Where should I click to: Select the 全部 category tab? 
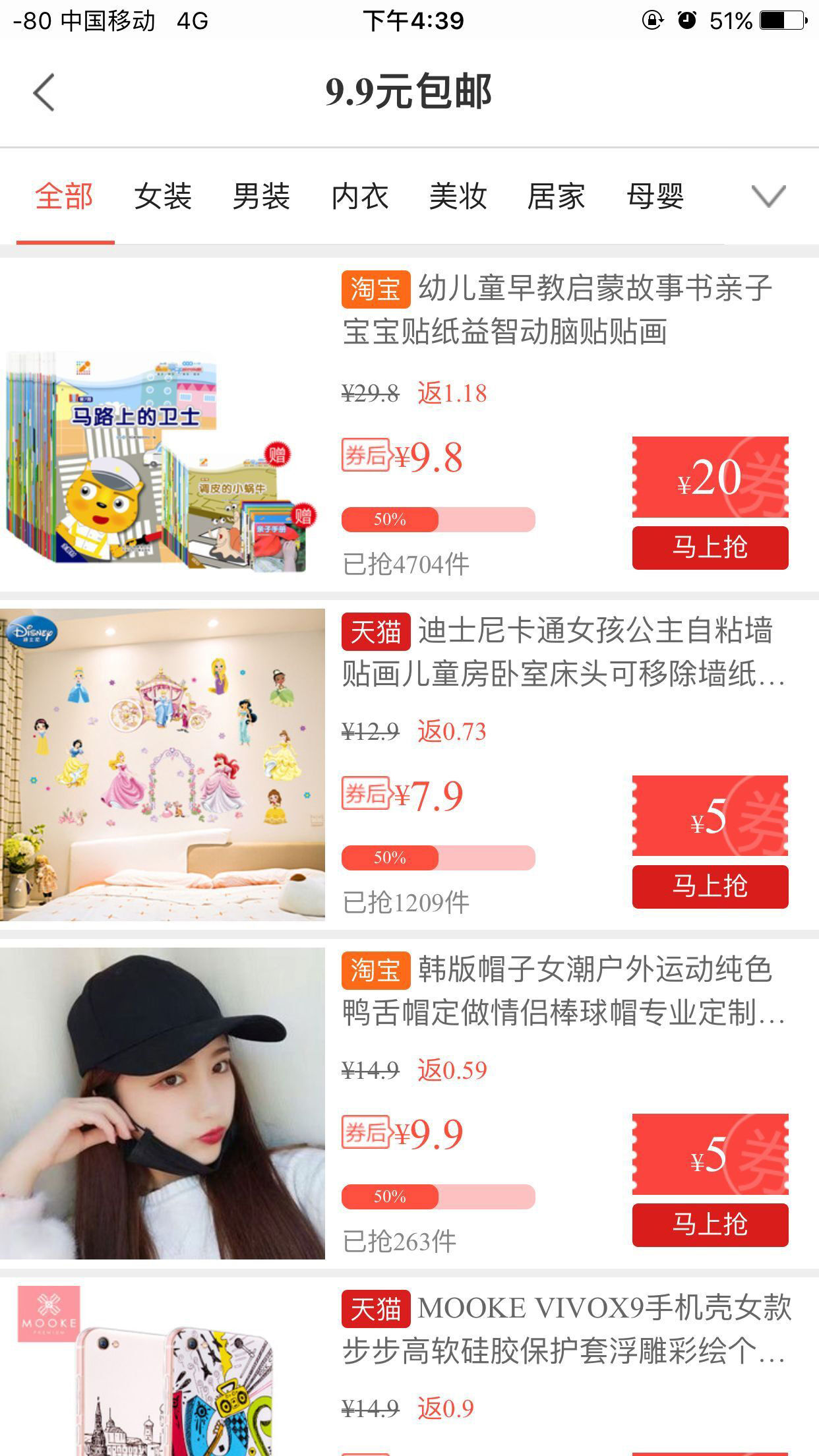tap(64, 197)
